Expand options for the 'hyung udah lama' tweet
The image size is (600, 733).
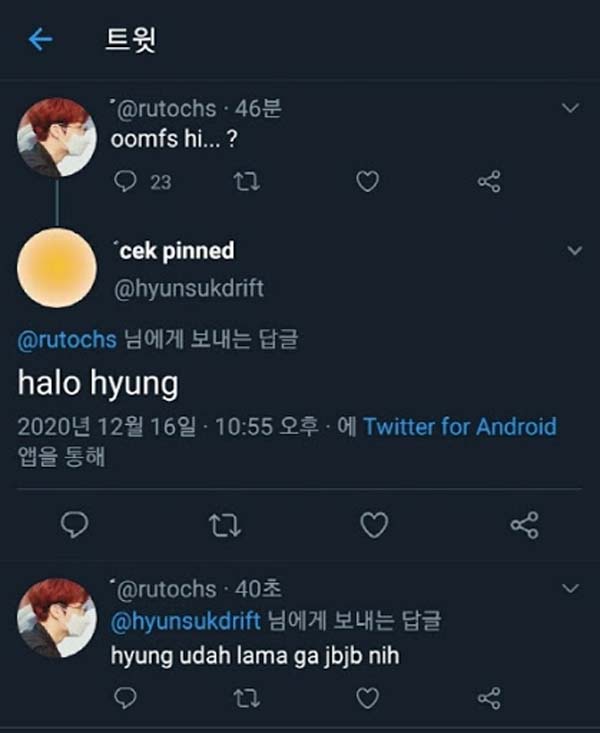pos(572,588)
